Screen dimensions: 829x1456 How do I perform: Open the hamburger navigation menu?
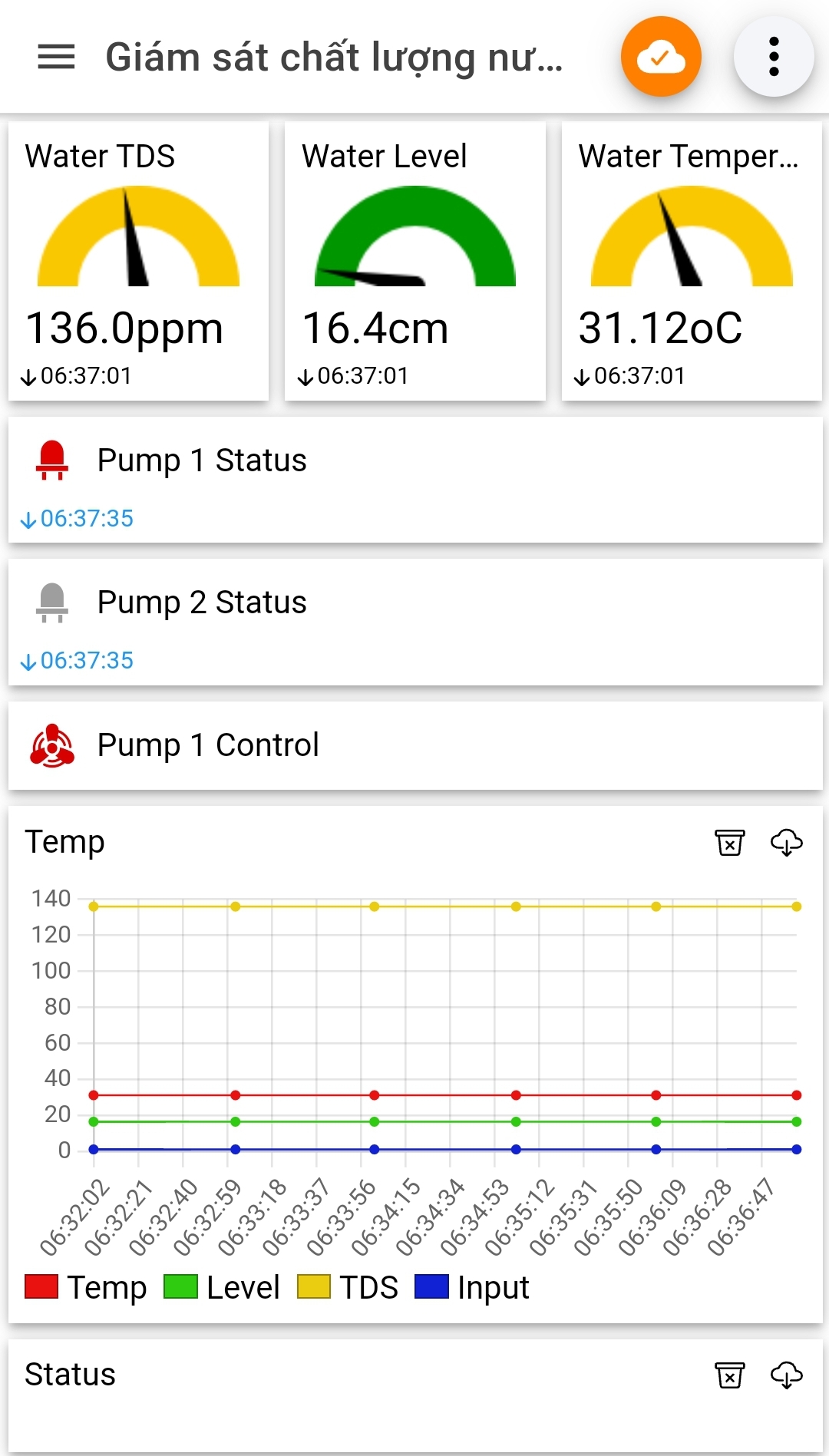[x=56, y=57]
